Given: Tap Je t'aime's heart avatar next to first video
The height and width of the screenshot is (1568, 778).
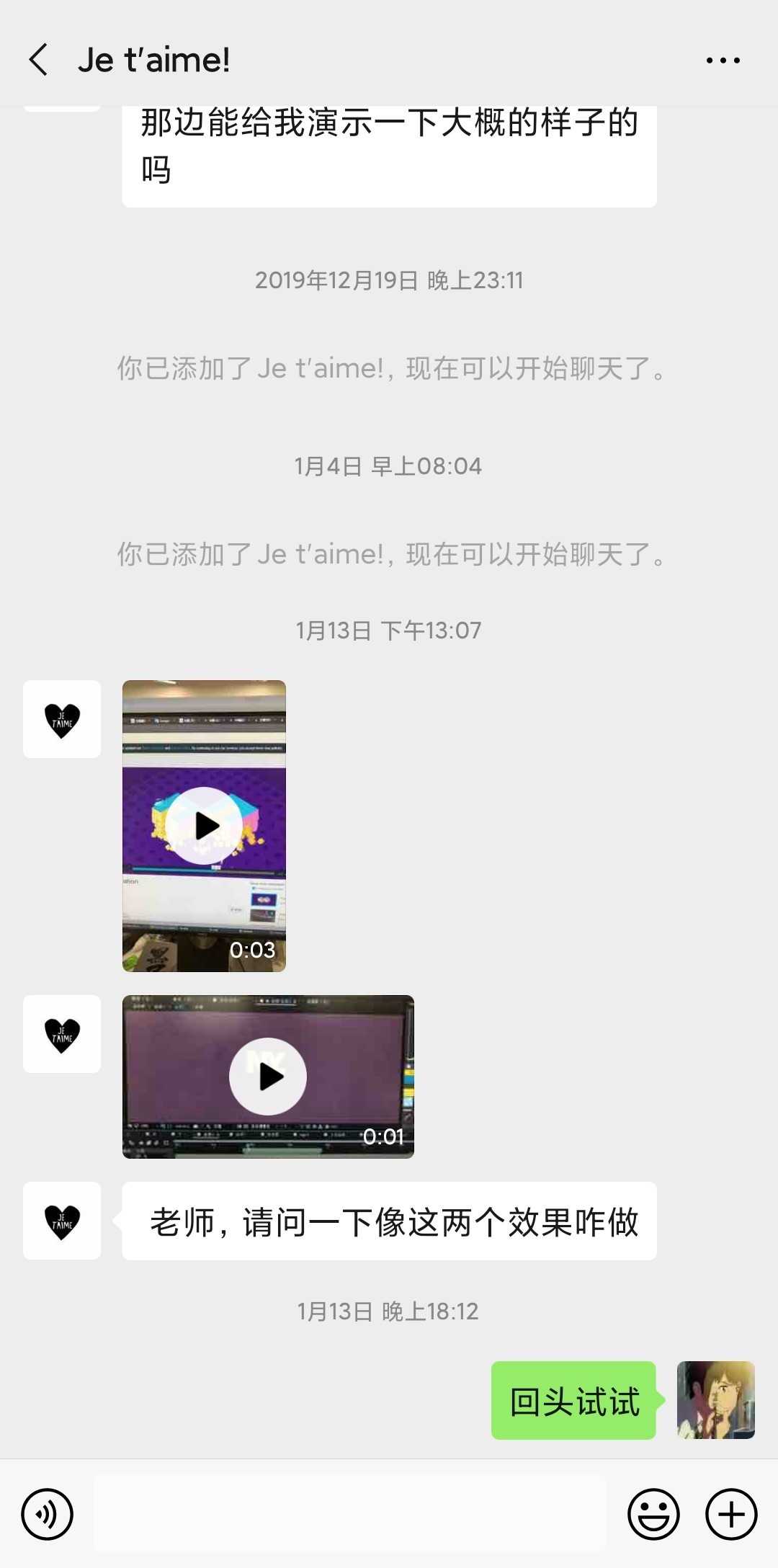Looking at the screenshot, I should (62, 719).
